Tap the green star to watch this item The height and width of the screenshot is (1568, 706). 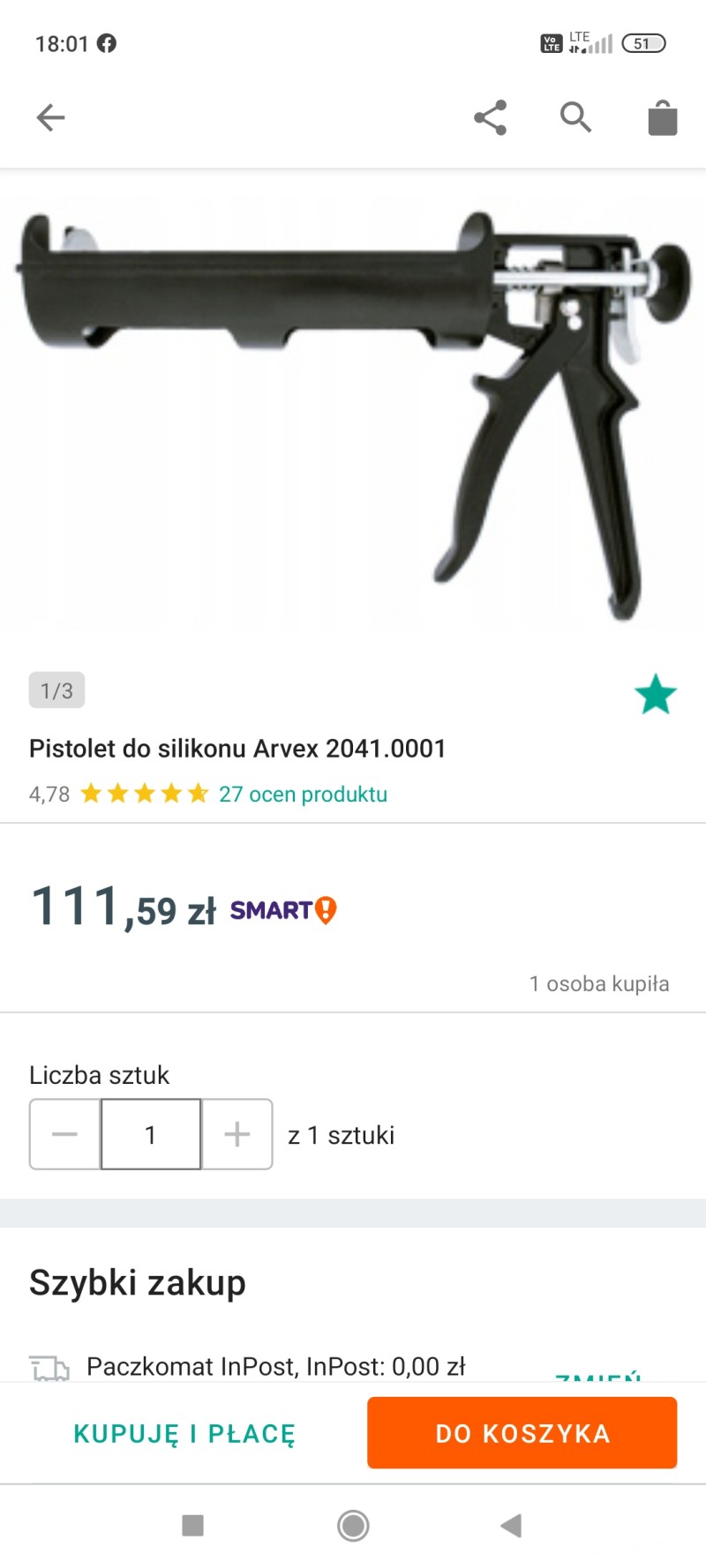point(656,695)
